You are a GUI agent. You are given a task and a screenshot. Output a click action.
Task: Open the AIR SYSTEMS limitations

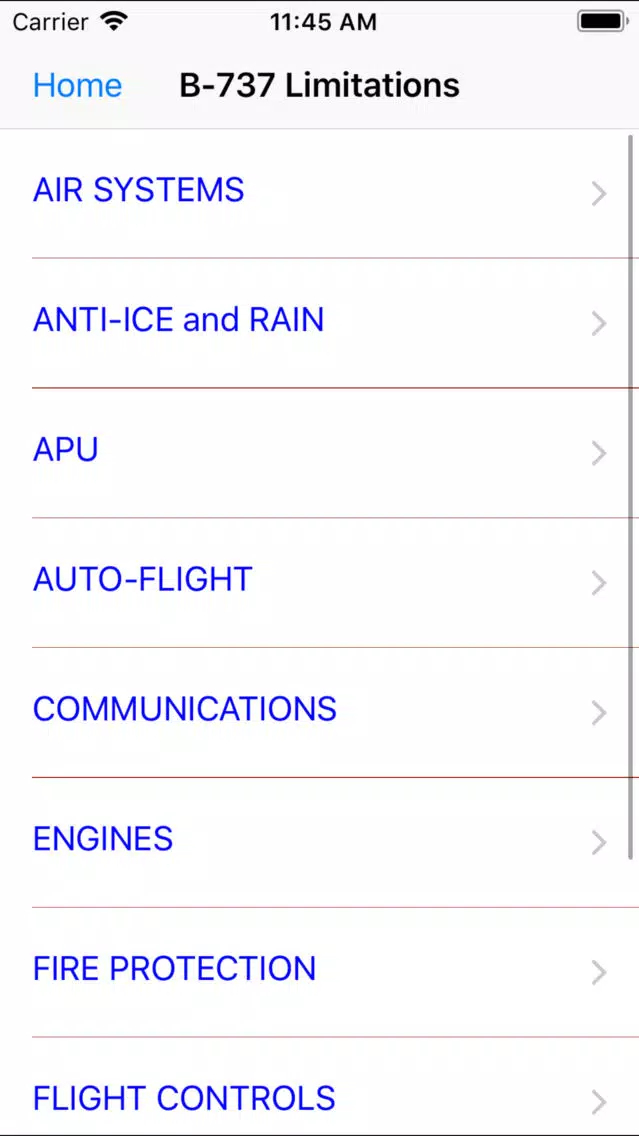click(x=320, y=193)
